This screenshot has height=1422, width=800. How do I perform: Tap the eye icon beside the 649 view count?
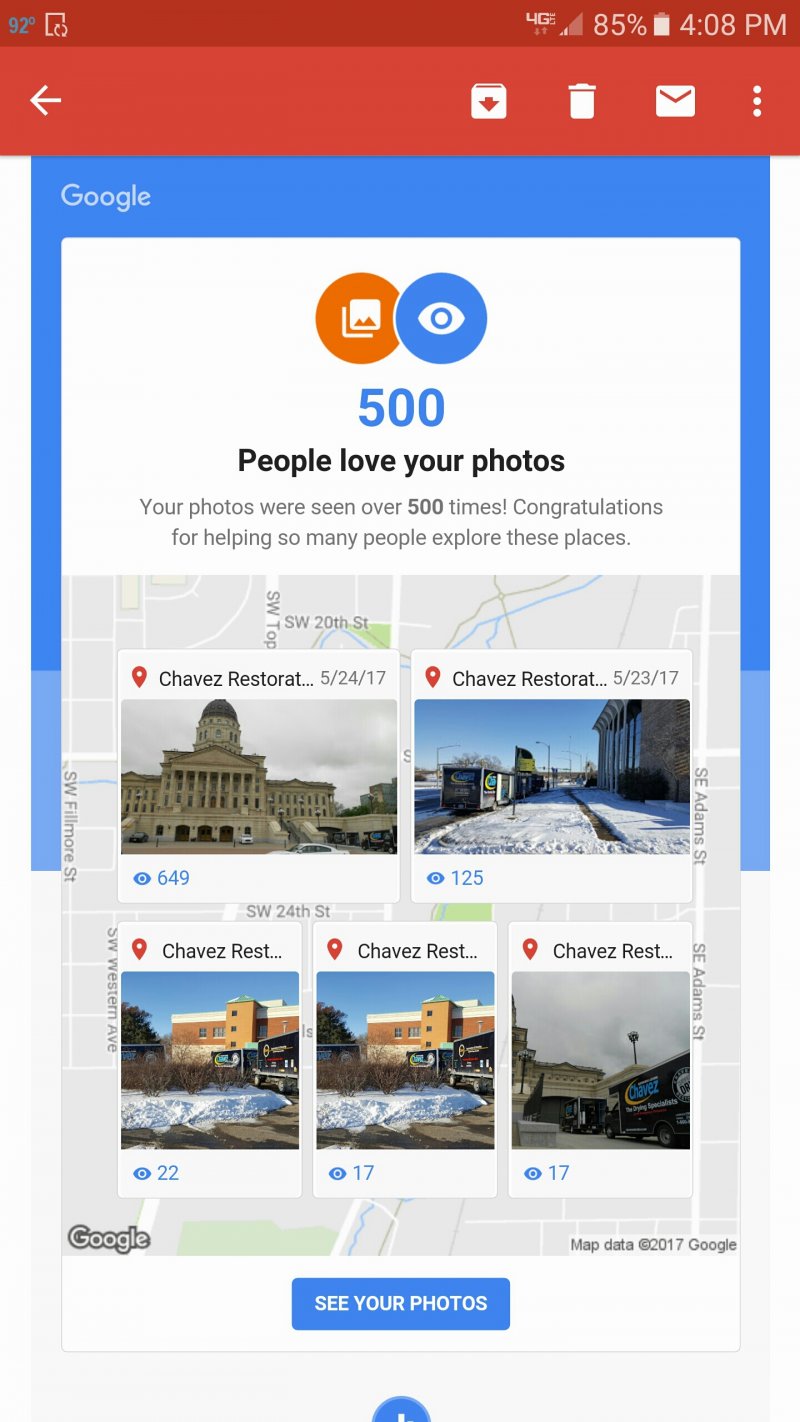coord(143,877)
